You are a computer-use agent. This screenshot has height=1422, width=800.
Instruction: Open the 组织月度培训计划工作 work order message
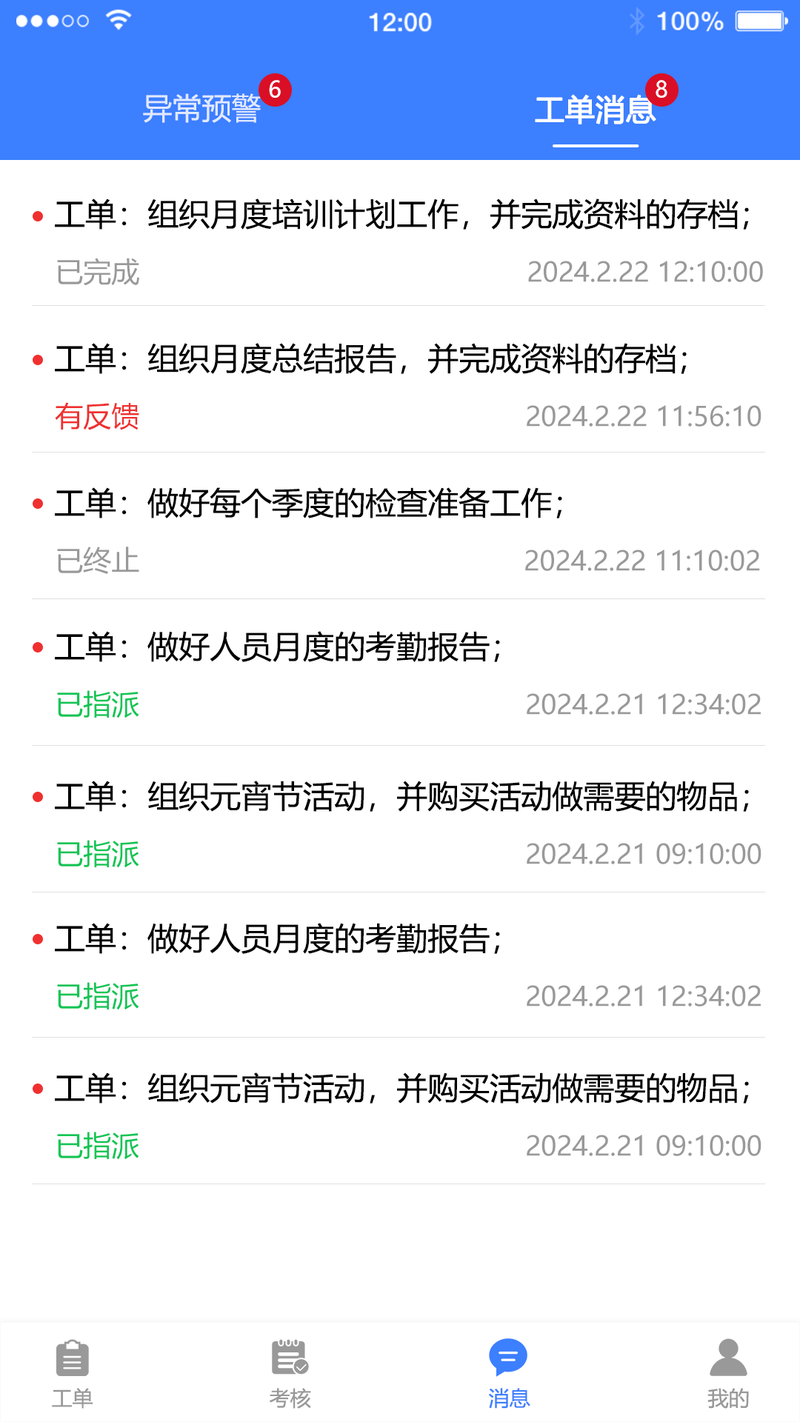click(x=400, y=241)
